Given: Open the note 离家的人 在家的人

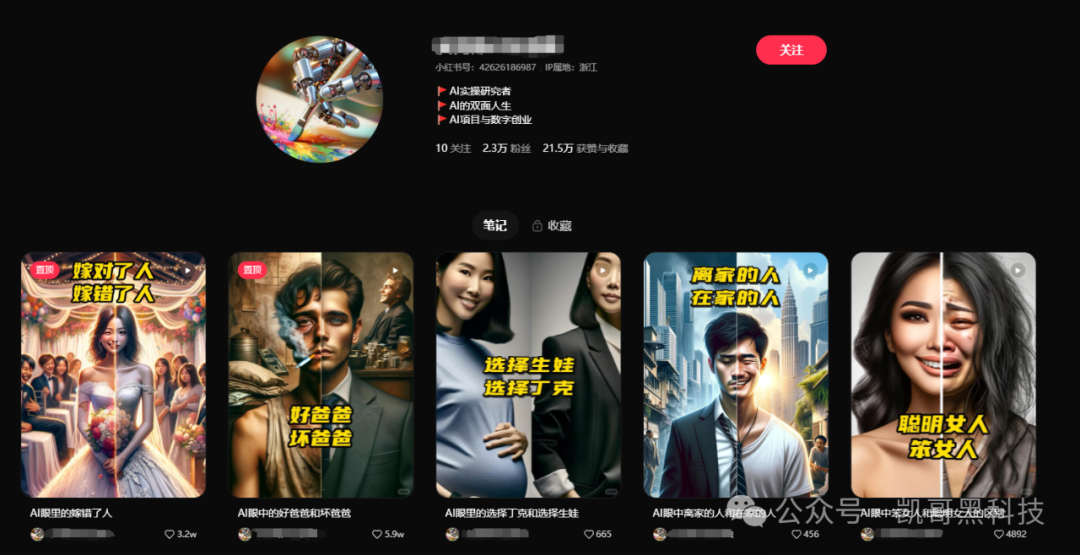Looking at the screenshot, I should click(736, 374).
